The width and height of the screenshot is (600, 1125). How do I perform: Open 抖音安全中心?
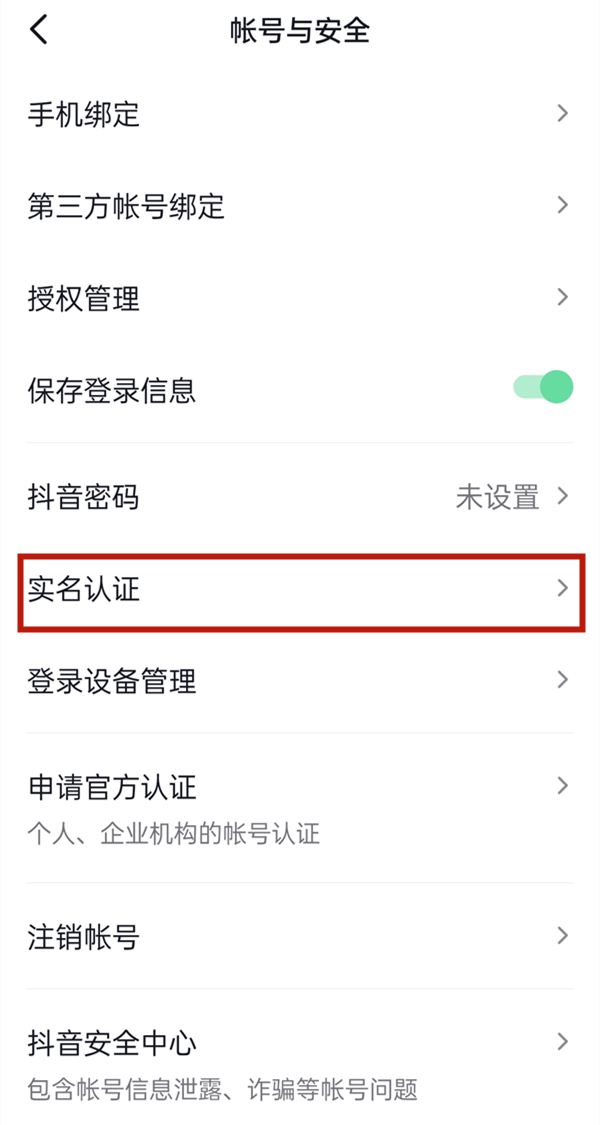tap(300, 1062)
